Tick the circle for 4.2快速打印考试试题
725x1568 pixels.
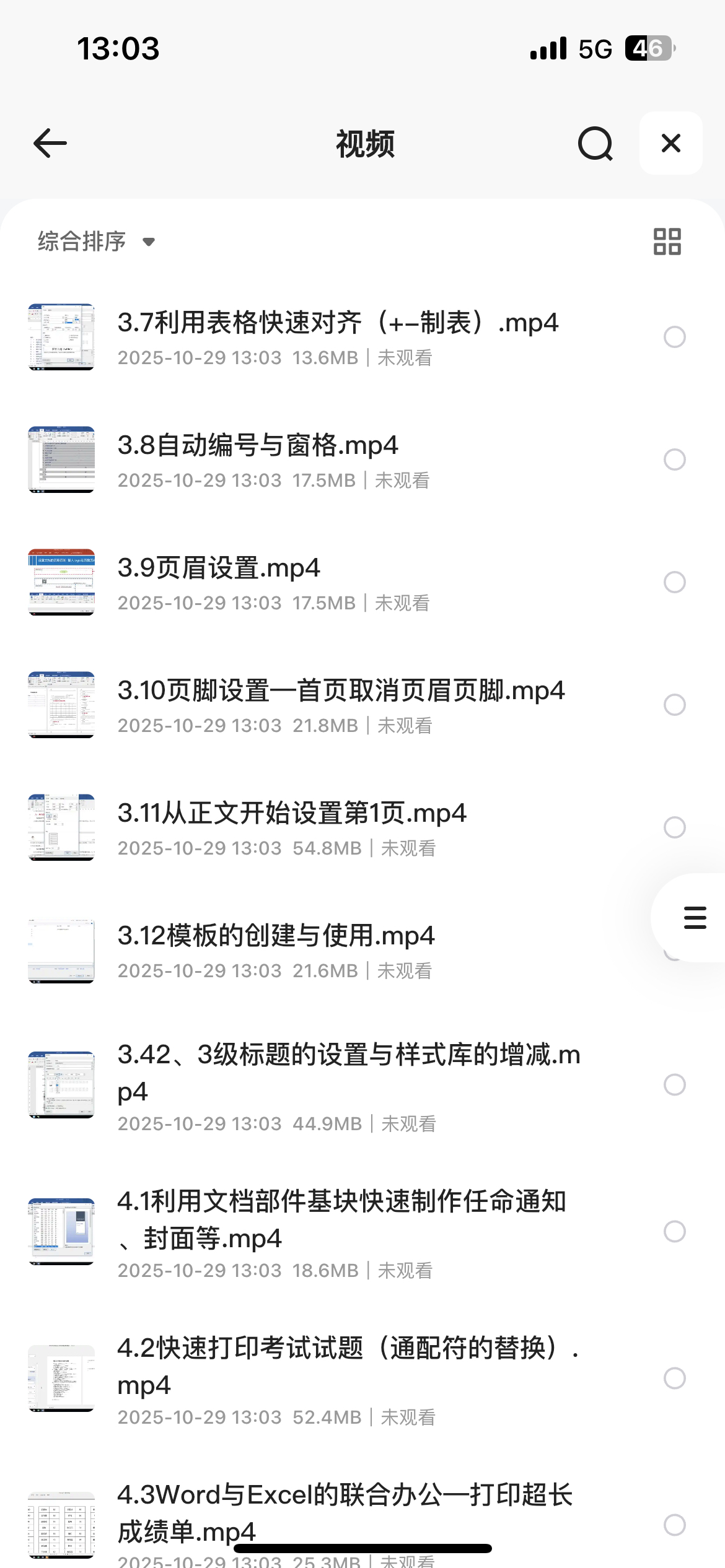coord(674,1378)
